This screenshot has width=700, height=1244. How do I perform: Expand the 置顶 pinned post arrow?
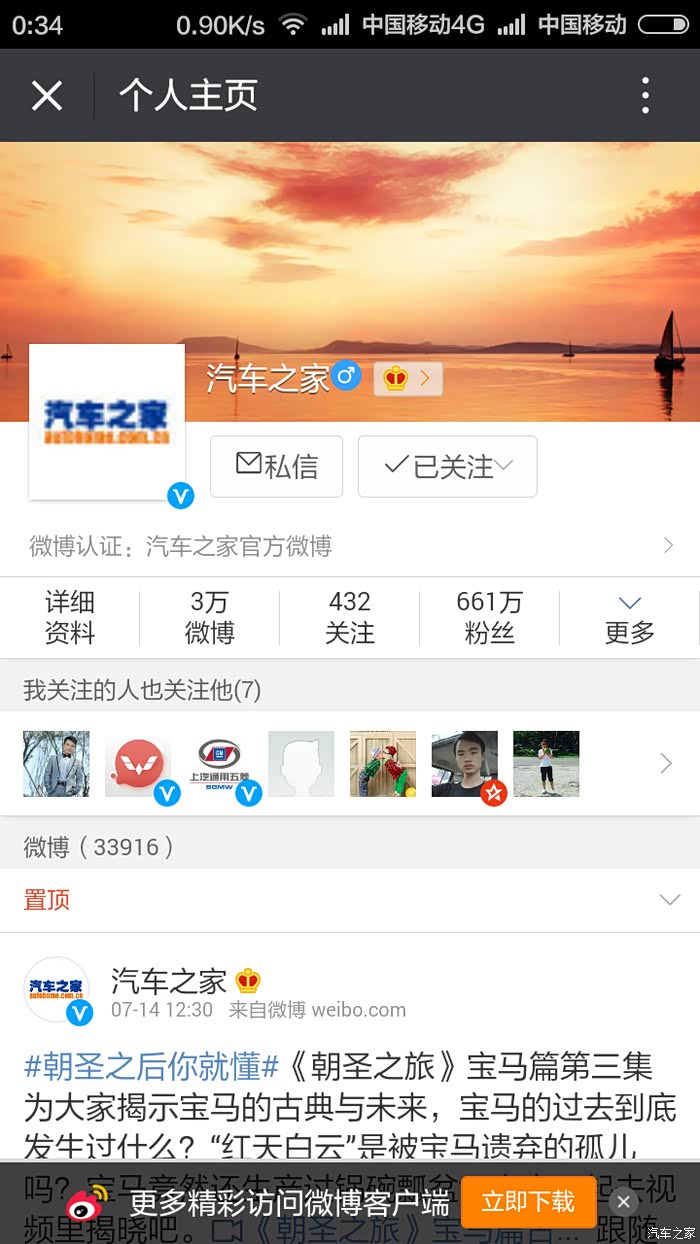670,900
